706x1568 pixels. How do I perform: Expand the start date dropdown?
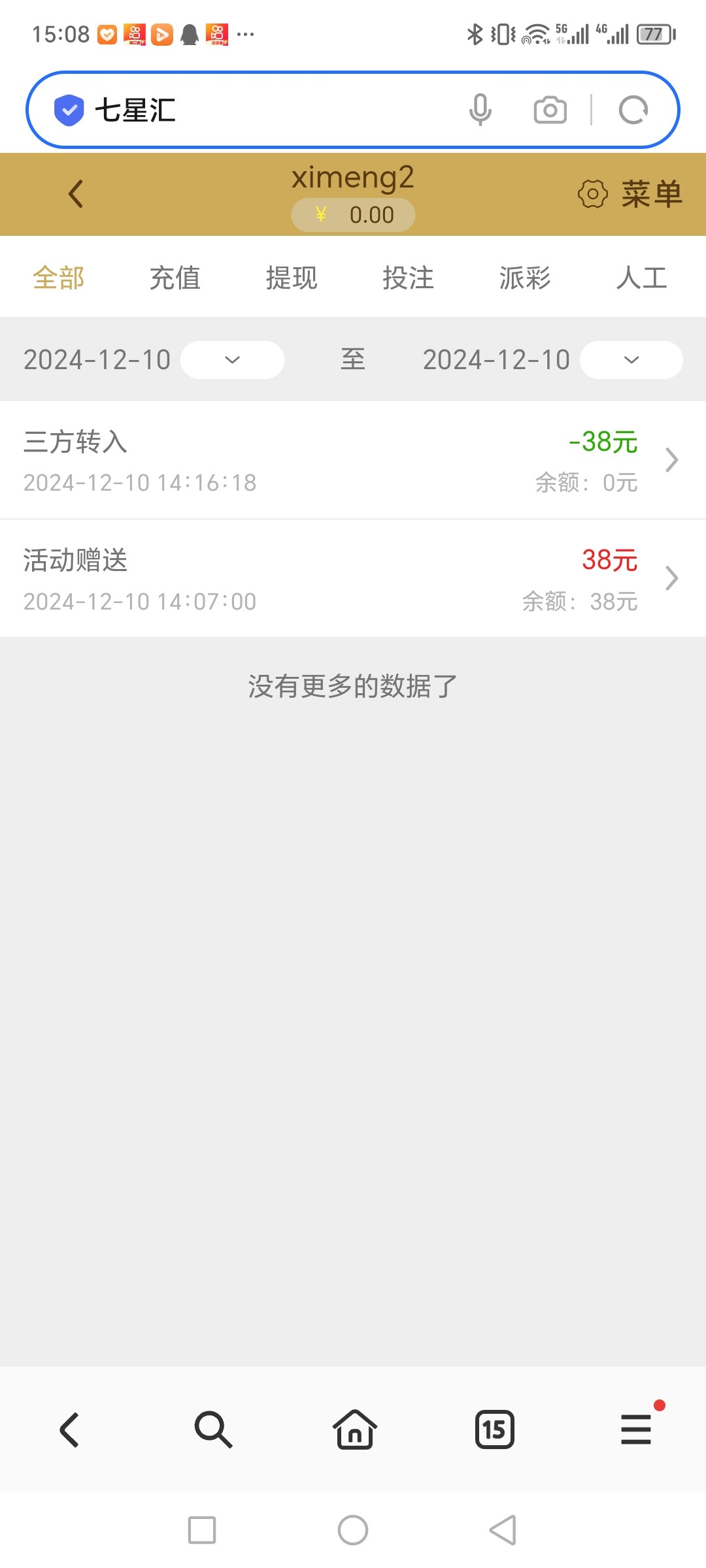pyautogui.click(x=232, y=360)
